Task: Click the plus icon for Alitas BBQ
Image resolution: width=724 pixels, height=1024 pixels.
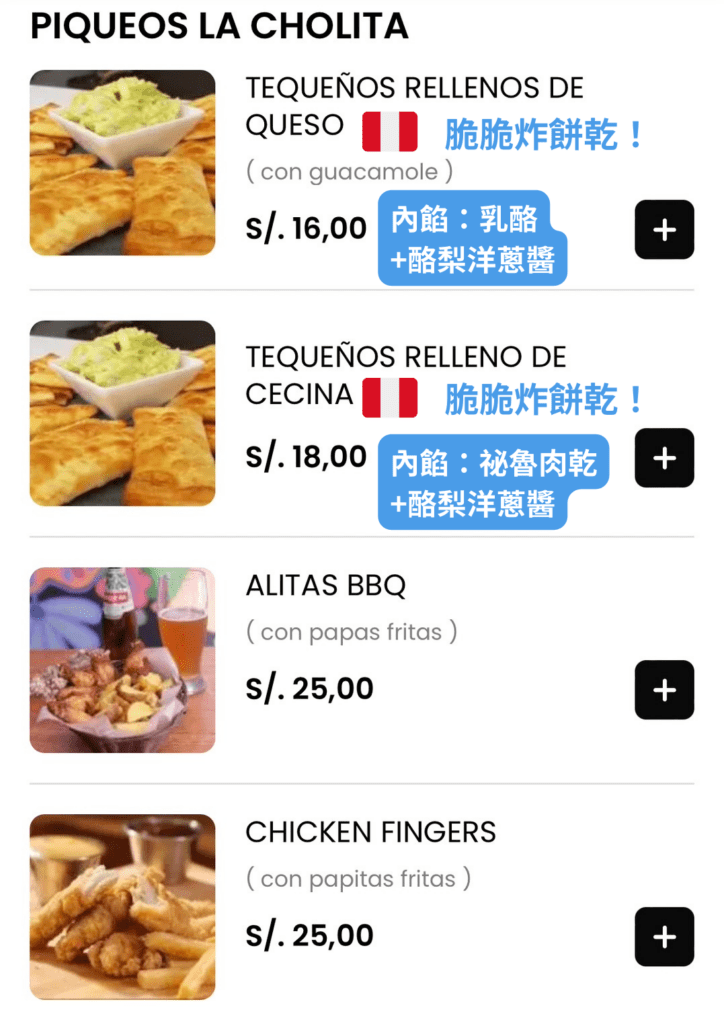Action: pyautogui.click(x=663, y=690)
